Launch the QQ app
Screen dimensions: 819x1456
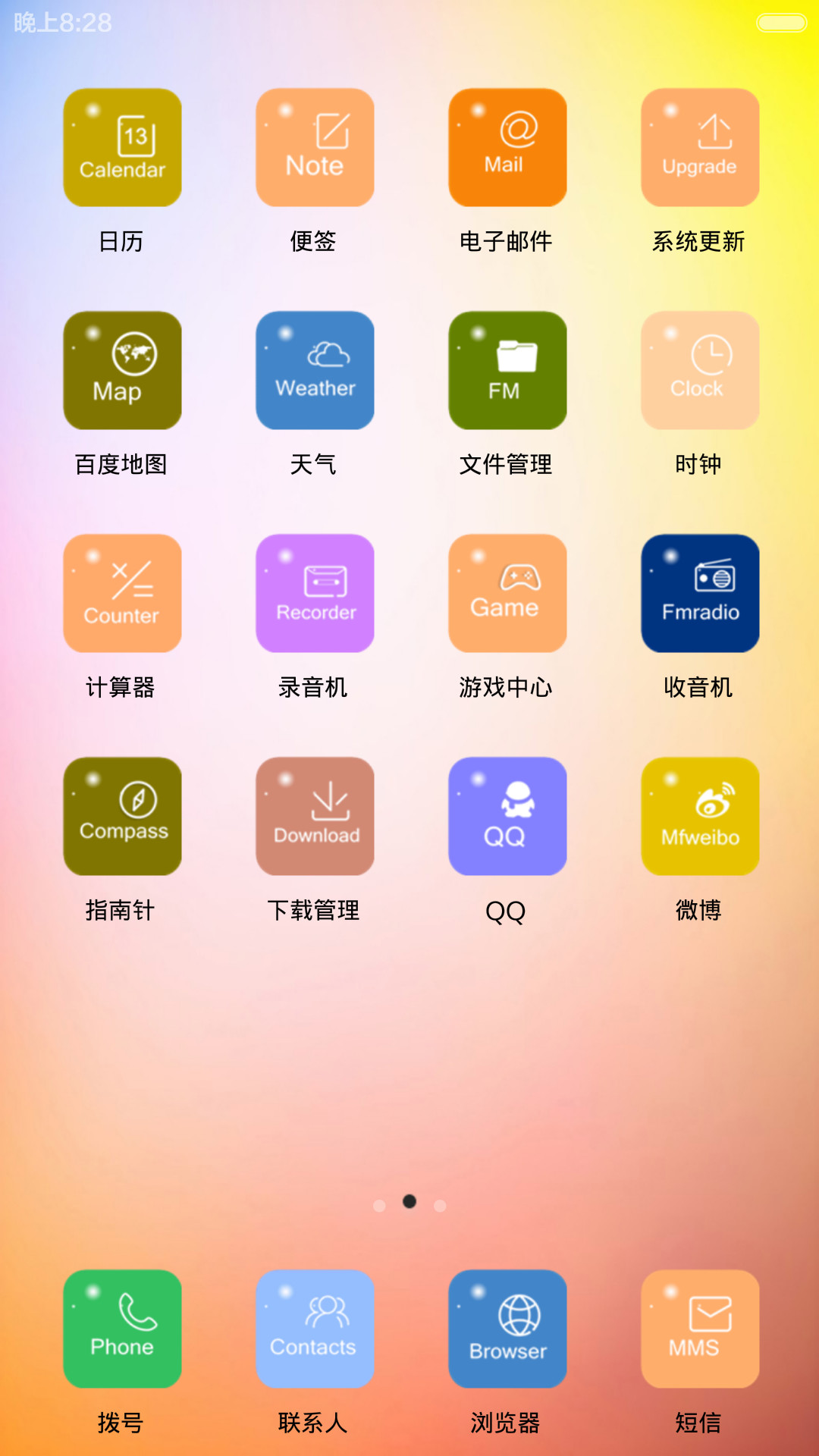pos(507,816)
